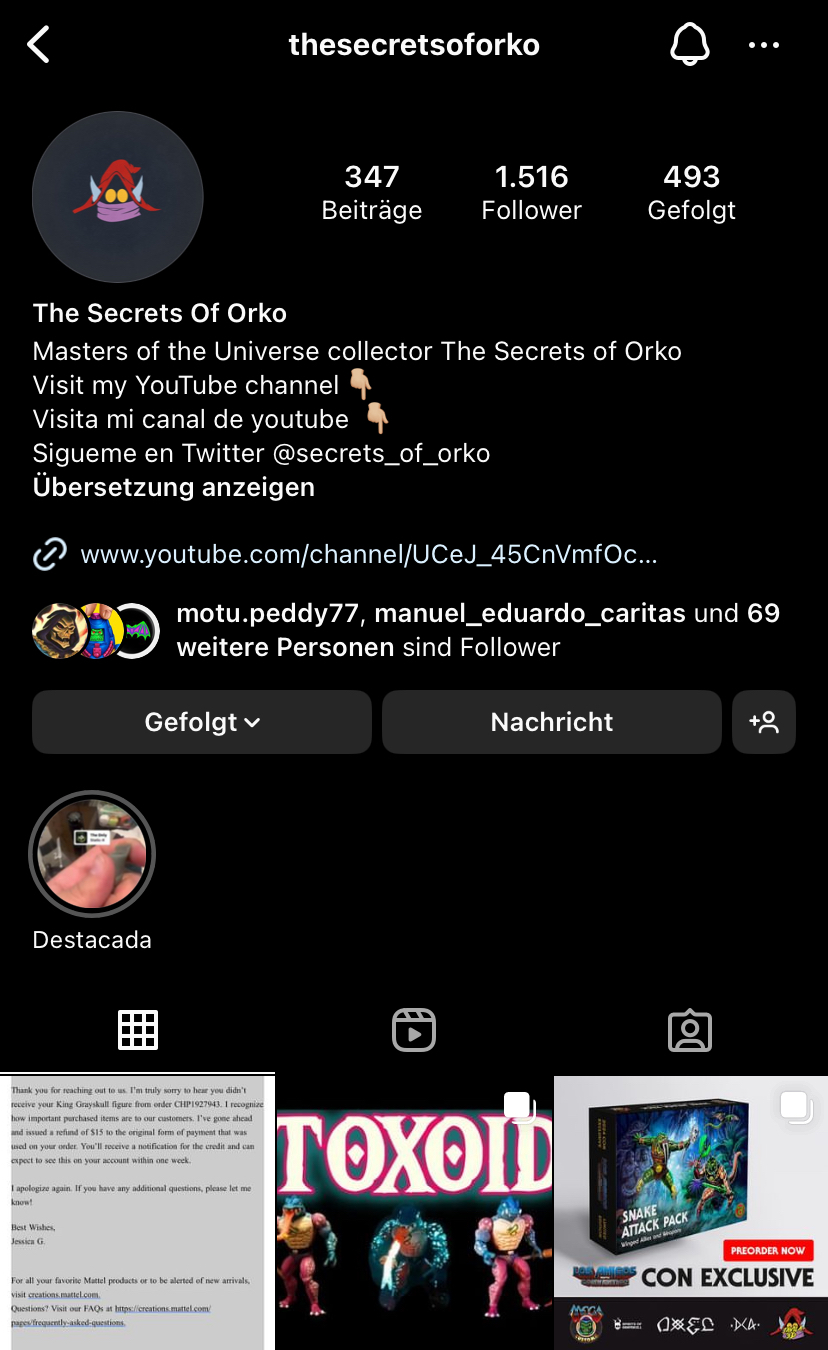828x1350 pixels.
Task: Open the TOXOID figures post
Action: coord(414,1213)
